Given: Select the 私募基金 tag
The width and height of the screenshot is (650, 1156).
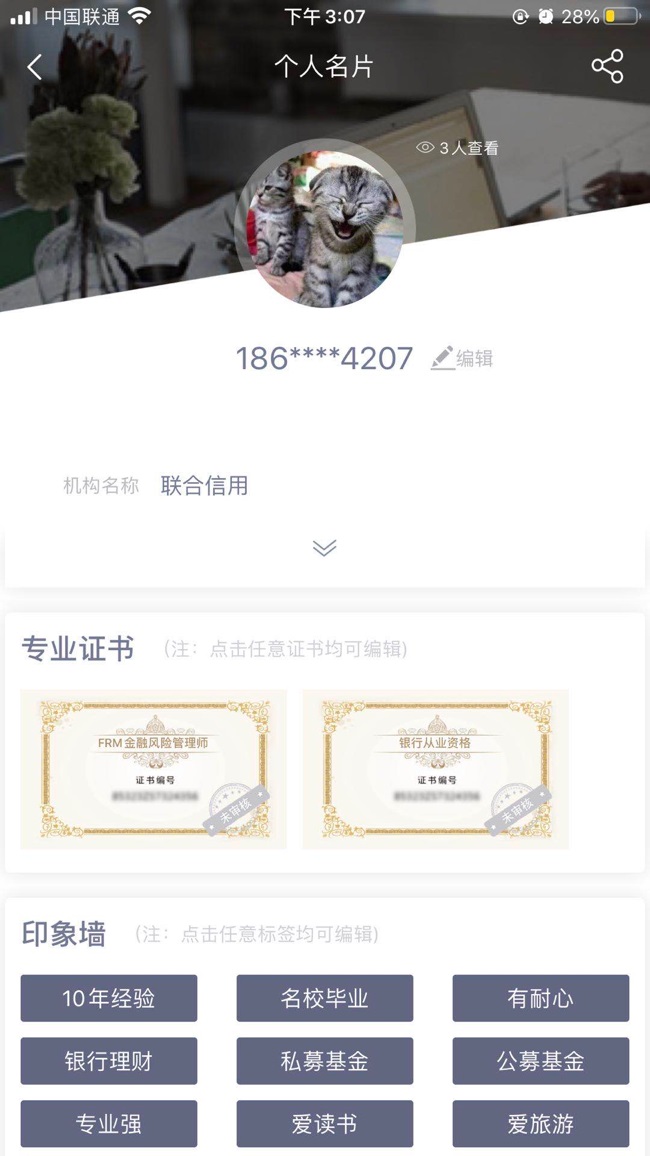Looking at the screenshot, I should click(x=324, y=1061).
